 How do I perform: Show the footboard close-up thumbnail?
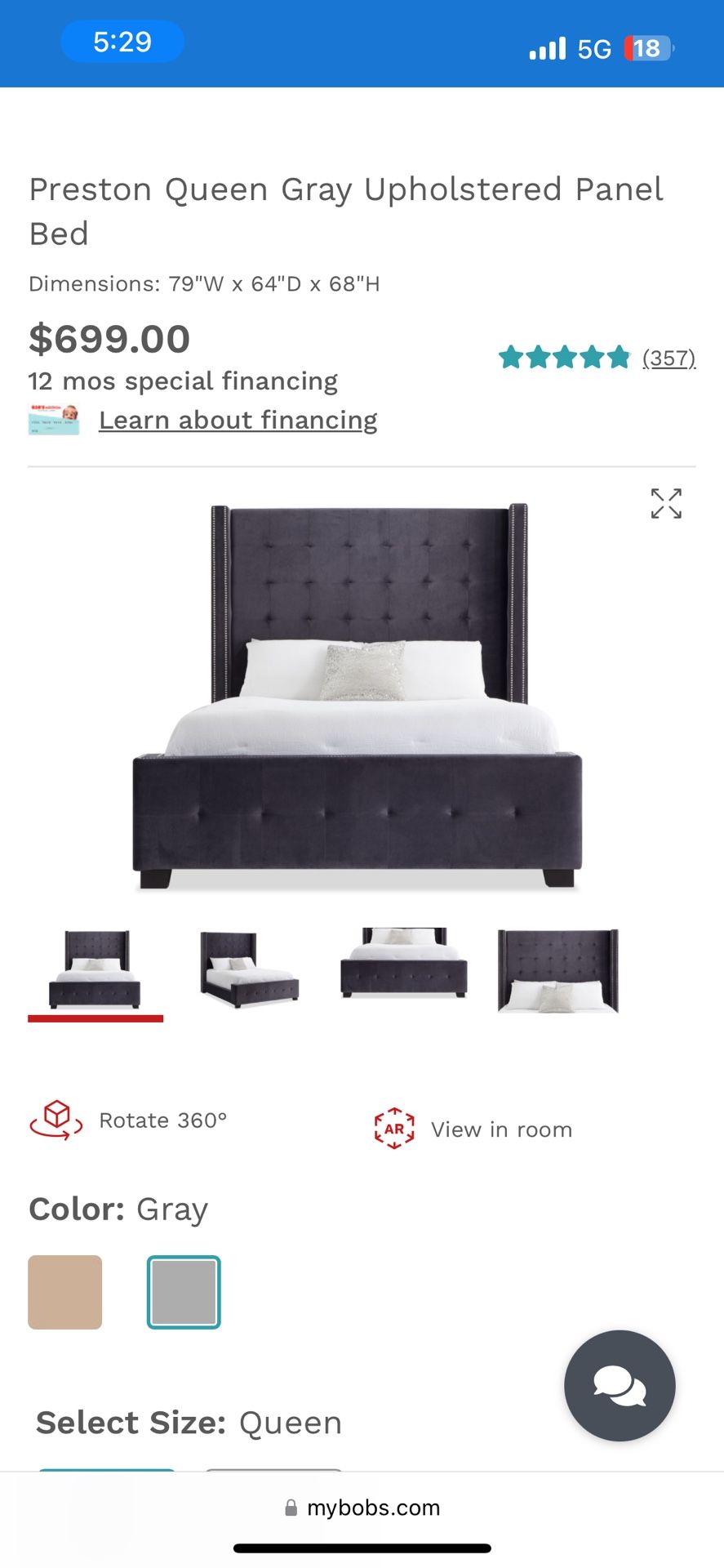click(403, 964)
